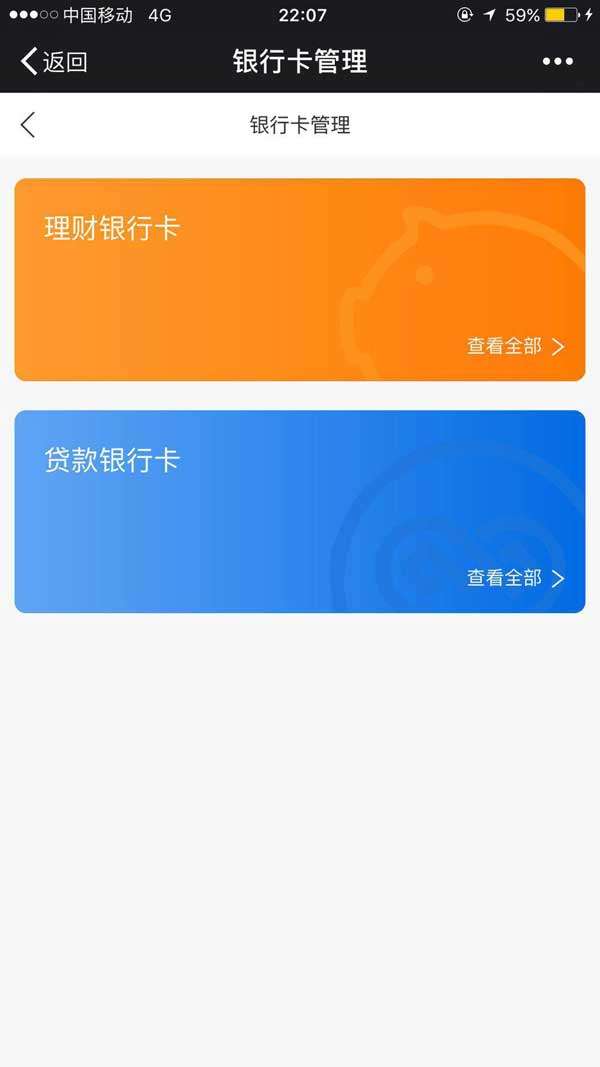The image size is (600, 1067).
Task: View all under 理财银行卡 via 查看全部
Action: pyautogui.click(x=515, y=347)
